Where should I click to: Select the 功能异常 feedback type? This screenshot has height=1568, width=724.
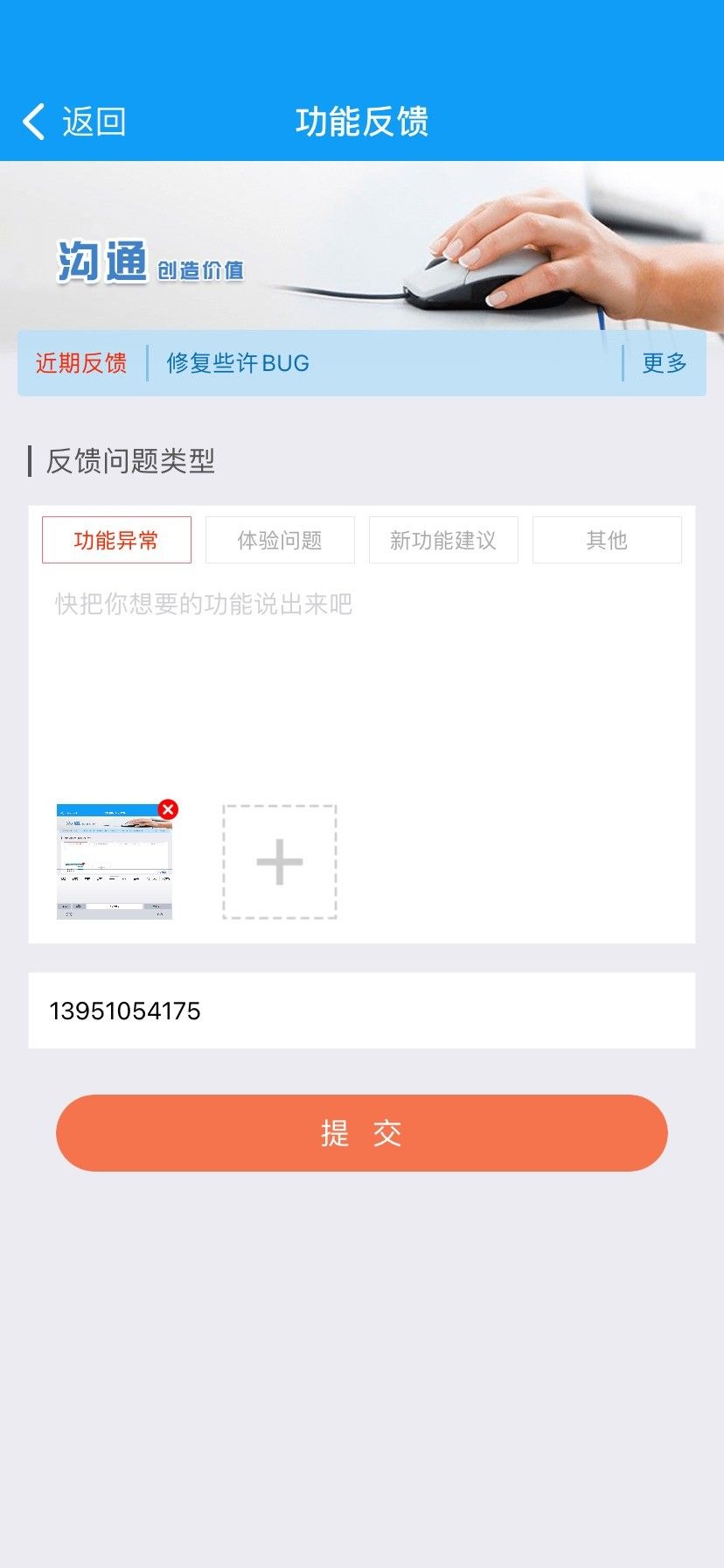[116, 540]
